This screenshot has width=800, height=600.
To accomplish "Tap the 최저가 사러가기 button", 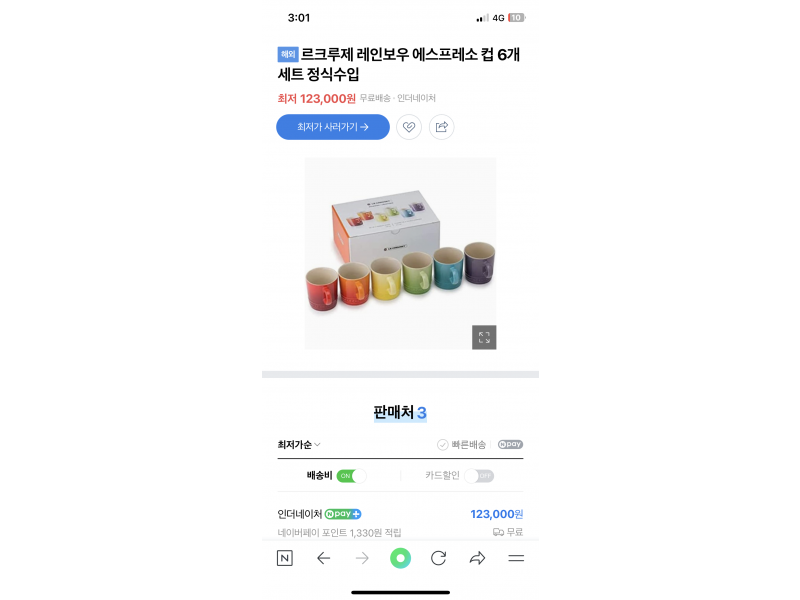I will [x=333, y=127].
